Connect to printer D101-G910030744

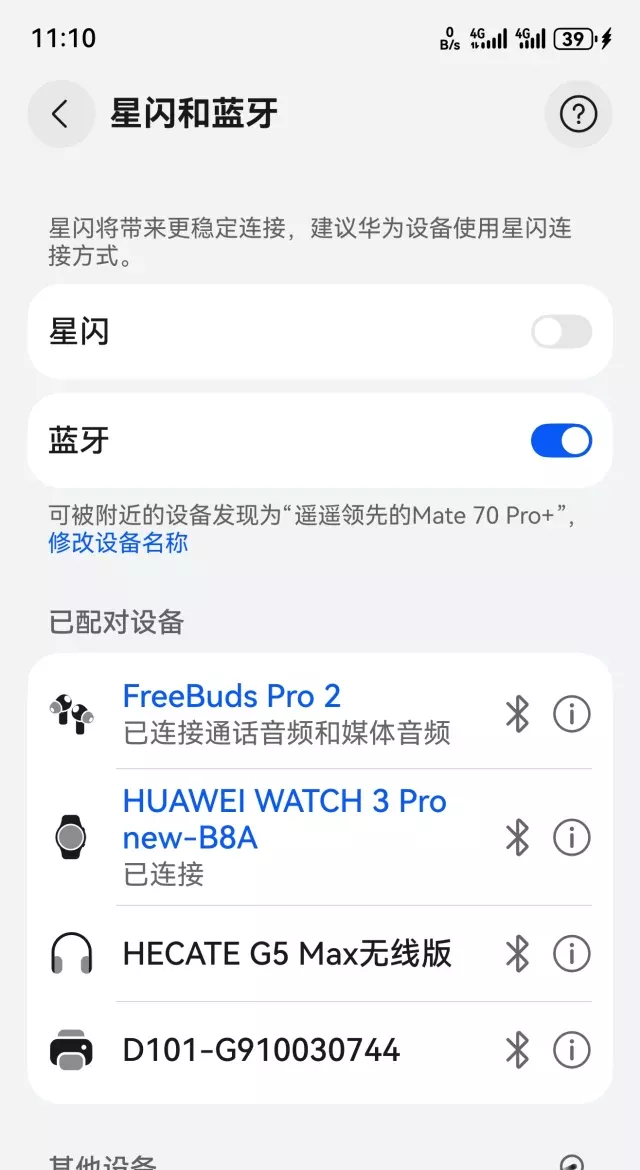(x=261, y=1050)
